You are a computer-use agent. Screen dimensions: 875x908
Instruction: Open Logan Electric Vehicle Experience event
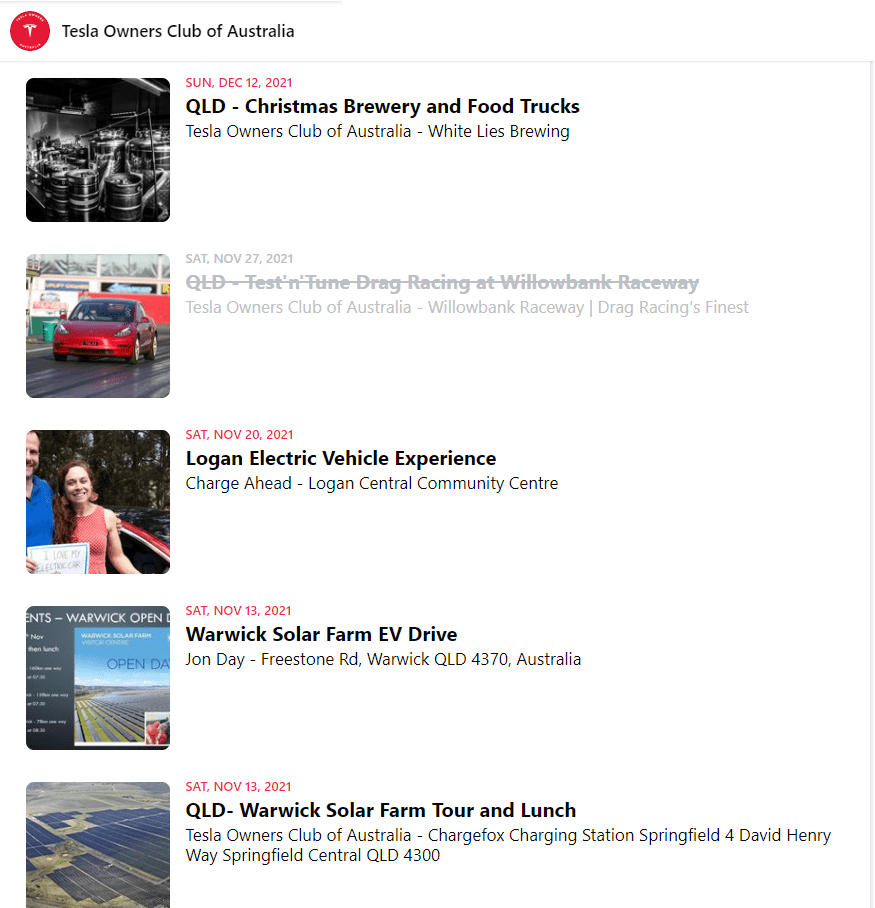point(340,459)
